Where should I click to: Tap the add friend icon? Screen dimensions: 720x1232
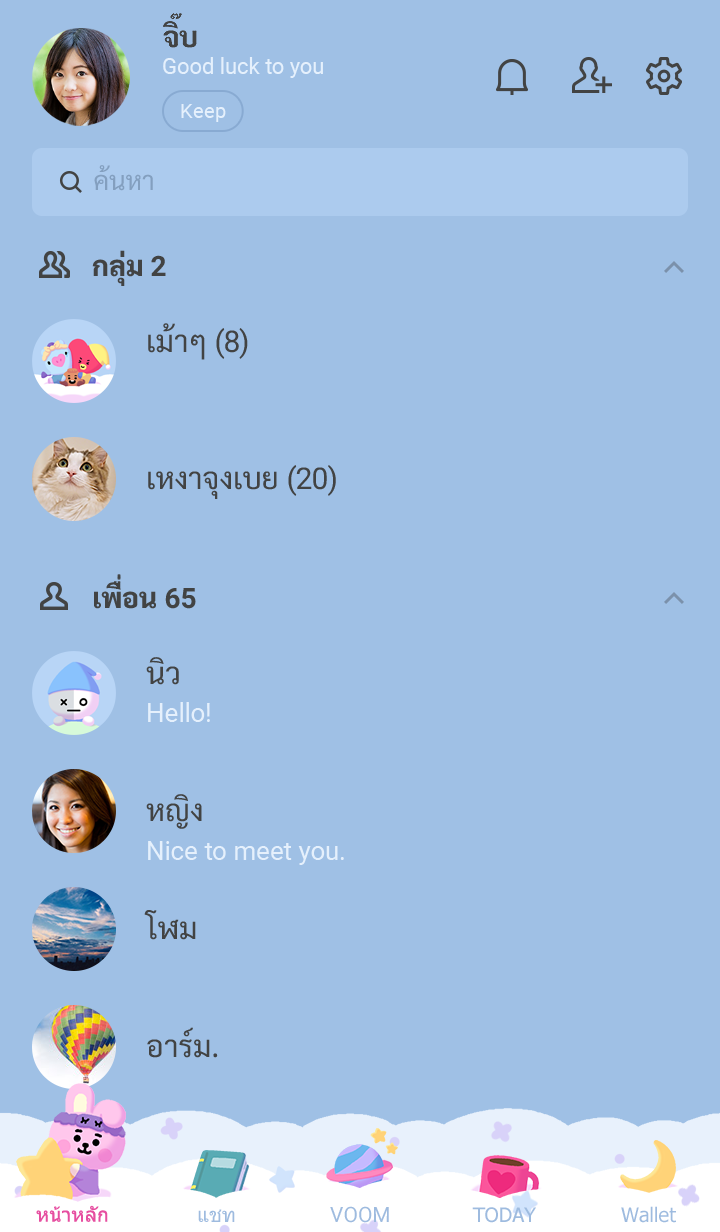click(x=590, y=77)
